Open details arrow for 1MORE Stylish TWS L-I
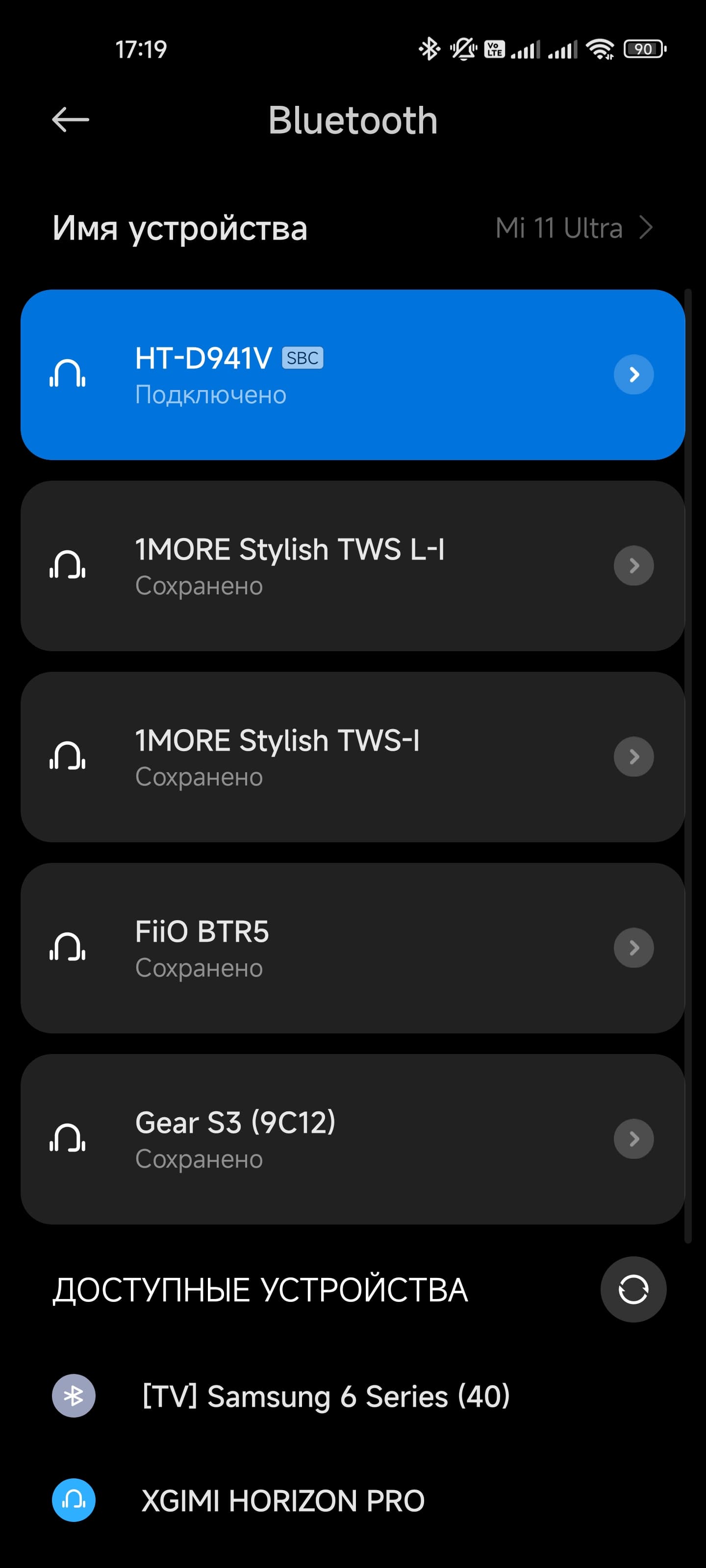 633,566
